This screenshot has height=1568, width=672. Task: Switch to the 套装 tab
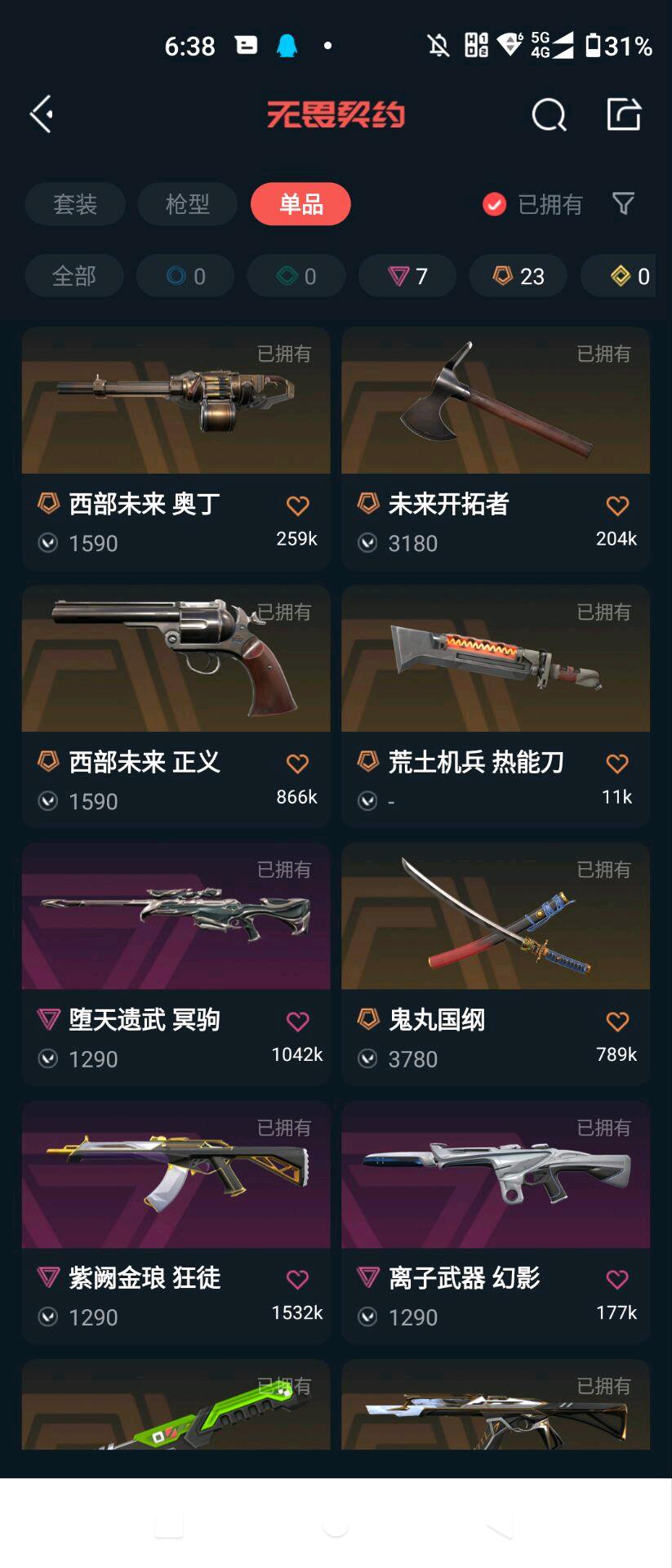pyautogui.click(x=75, y=204)
